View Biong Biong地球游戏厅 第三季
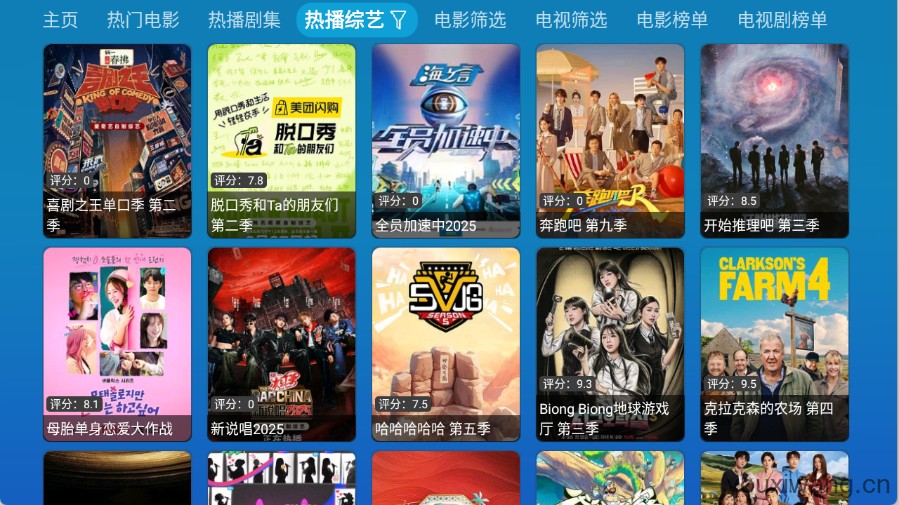This screenshot has height=505, width=899. click(610, 344)
